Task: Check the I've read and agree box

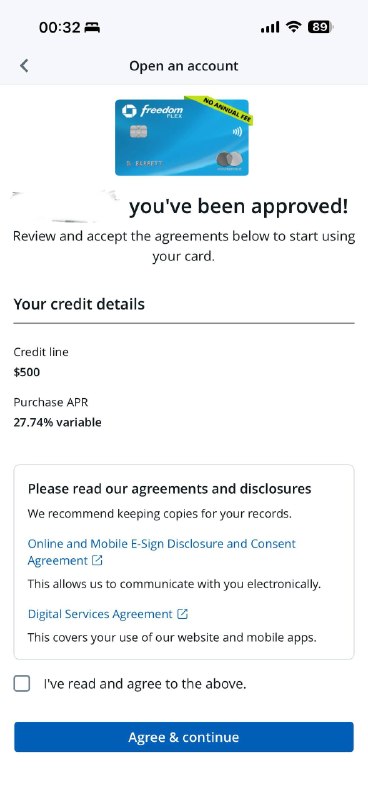Action: [x=22, y=683]
